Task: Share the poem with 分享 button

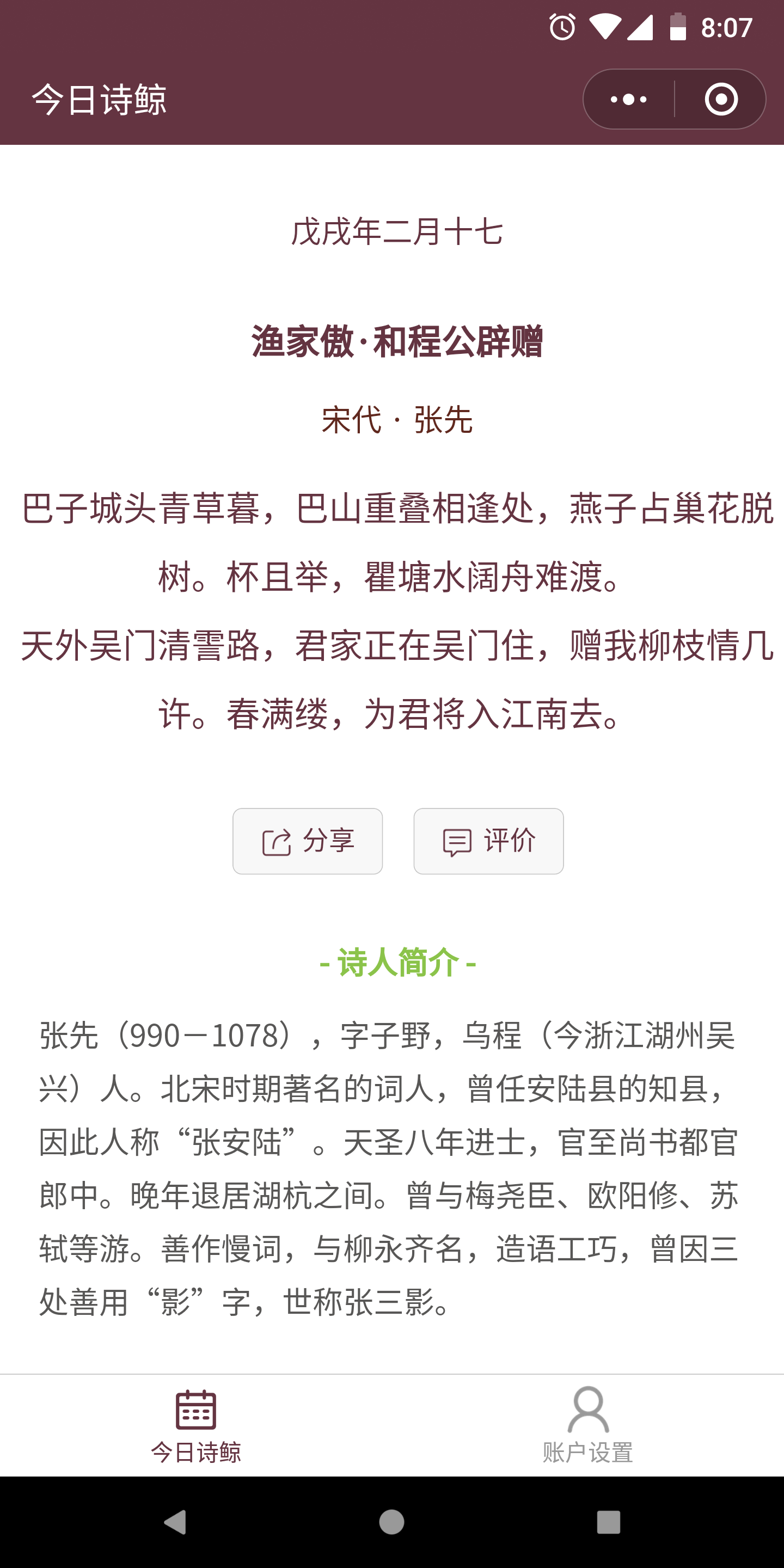Action: point(308,841)
